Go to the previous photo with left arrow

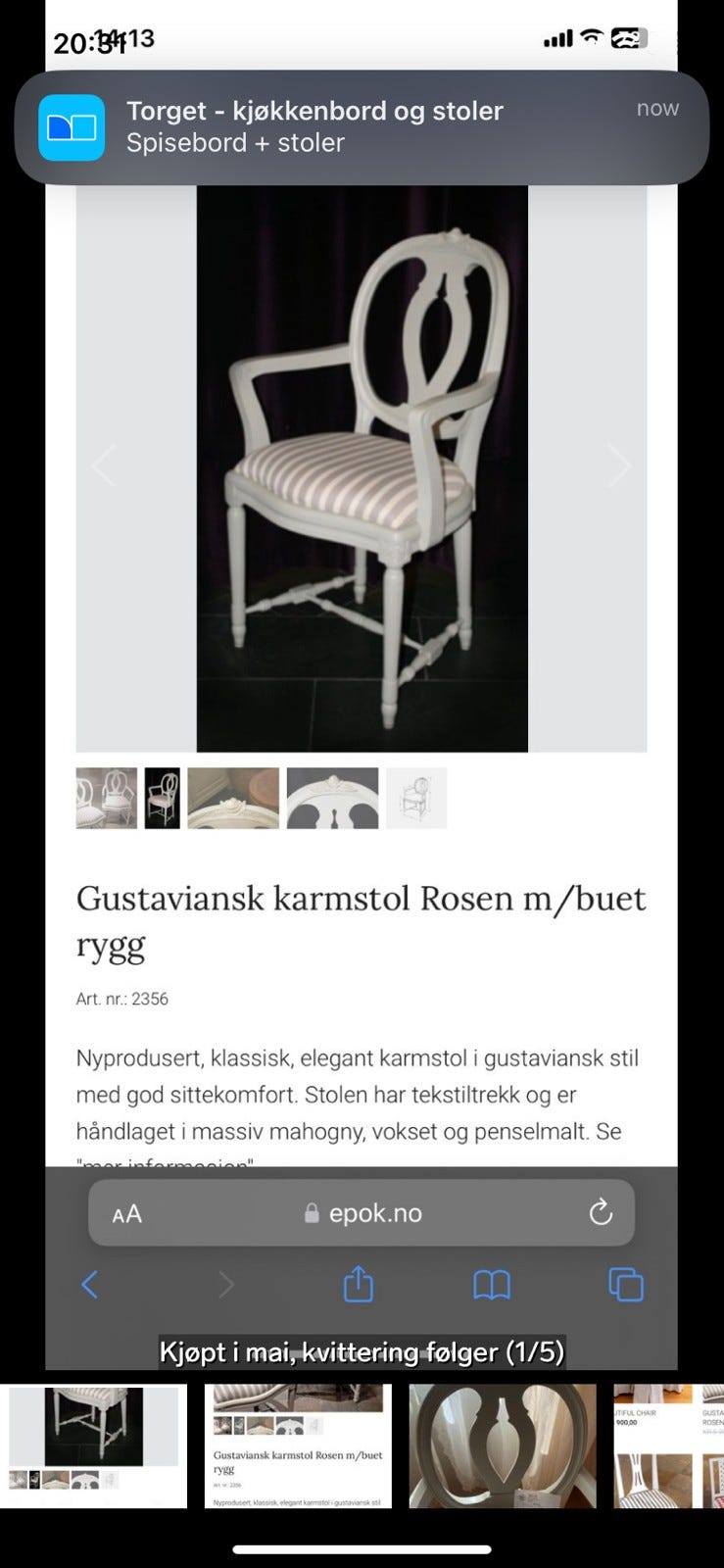tap(102, 465)
